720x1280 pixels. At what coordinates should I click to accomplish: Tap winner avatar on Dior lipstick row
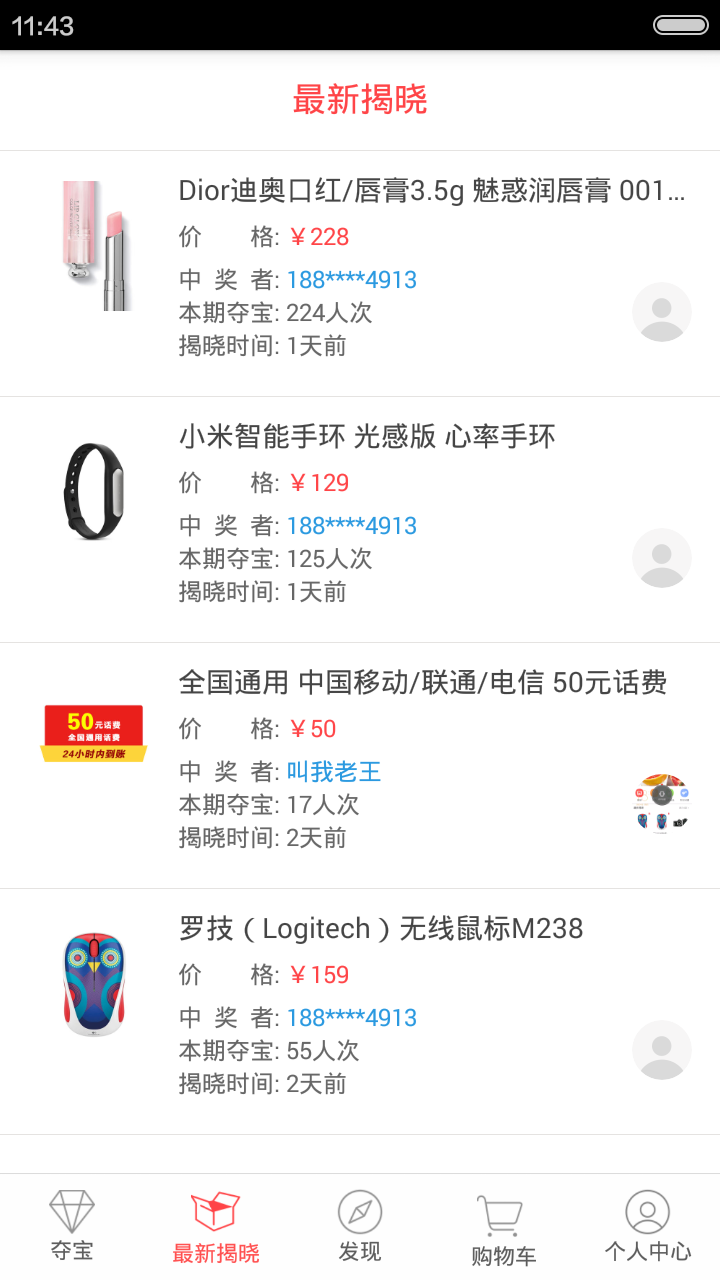[x=662, y=312]
